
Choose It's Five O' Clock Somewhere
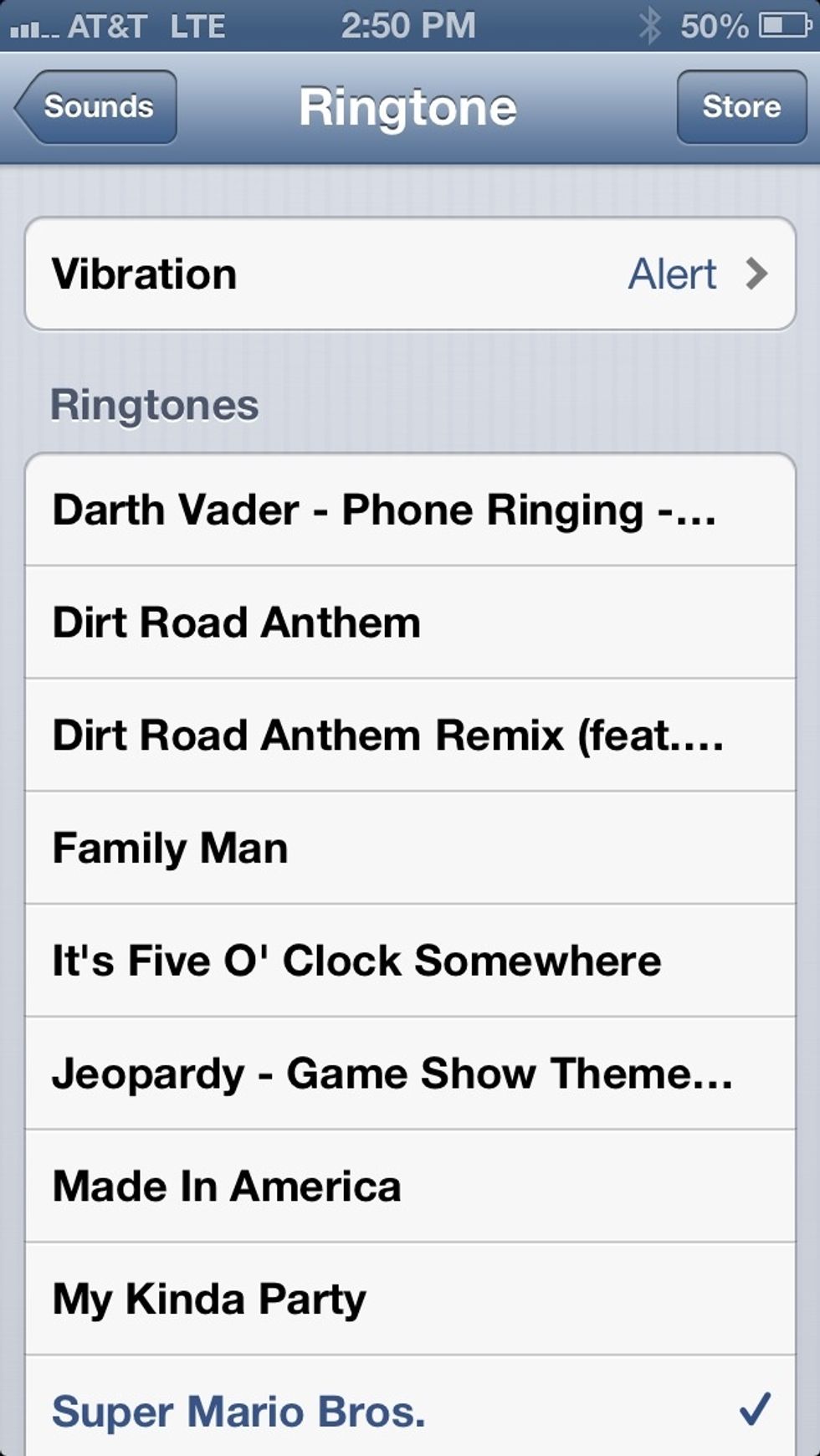357,961
